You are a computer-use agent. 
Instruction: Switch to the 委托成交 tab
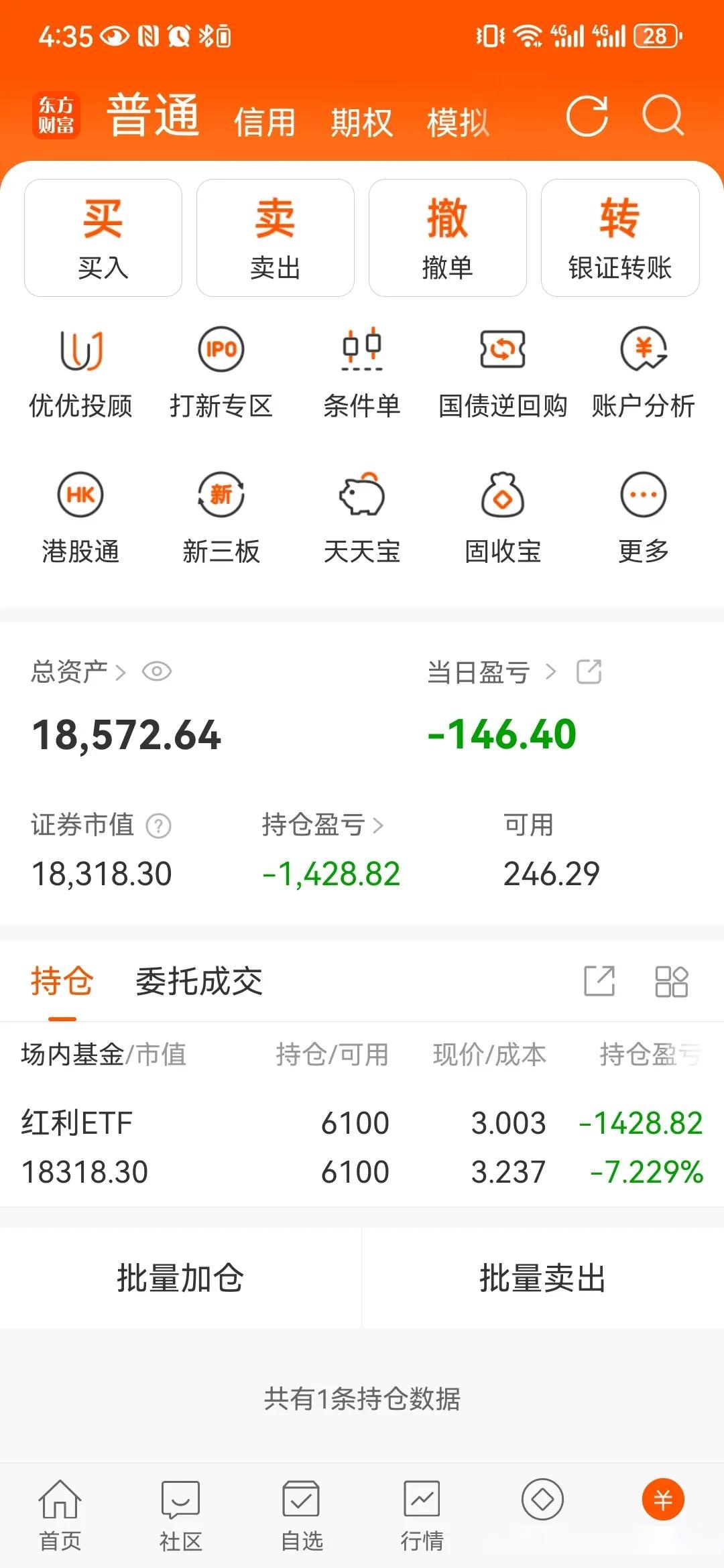(199, 982)
